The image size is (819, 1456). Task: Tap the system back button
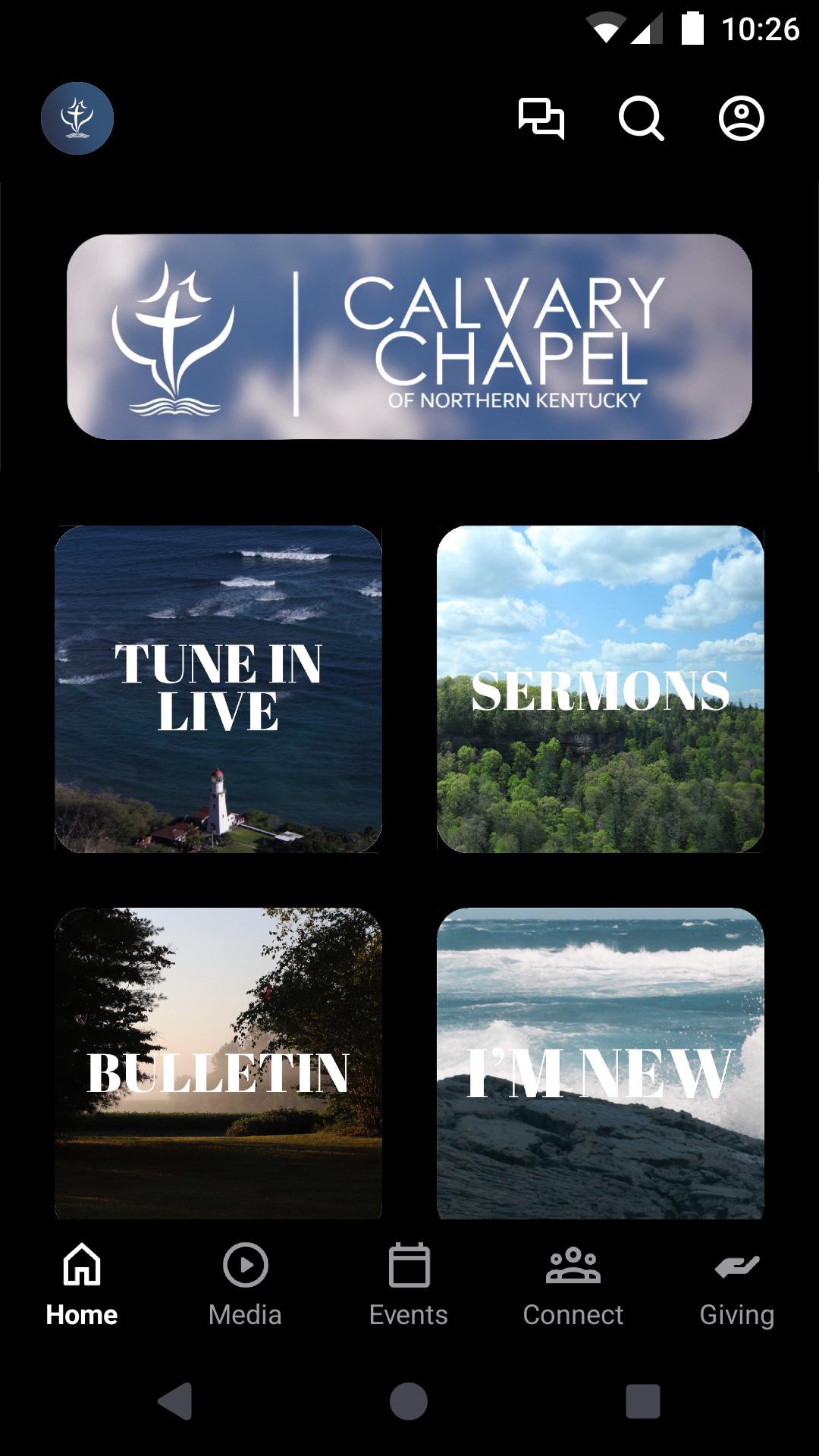click(175, 1401)
